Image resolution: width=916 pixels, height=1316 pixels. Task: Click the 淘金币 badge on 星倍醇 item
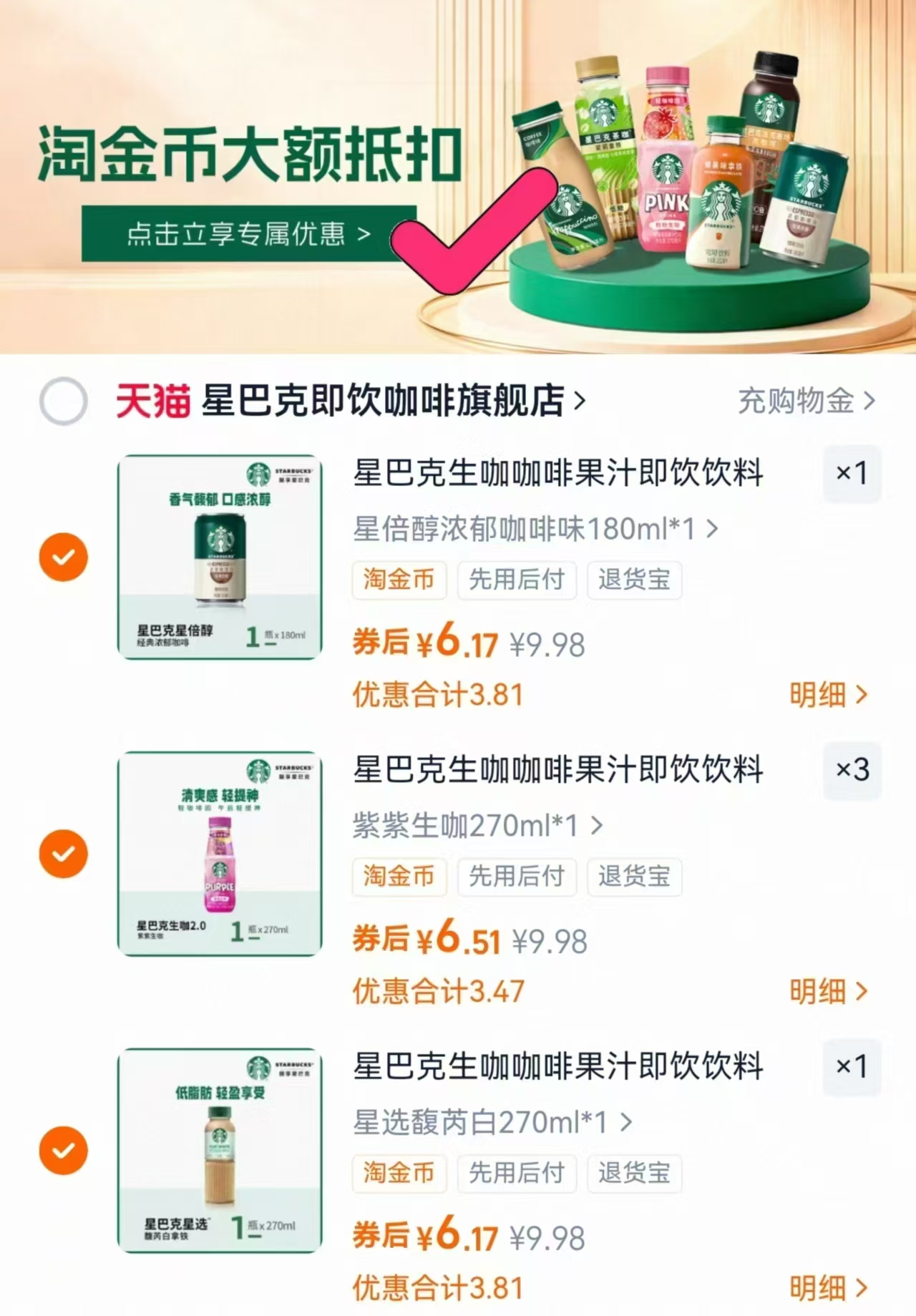tap(399, 581)
